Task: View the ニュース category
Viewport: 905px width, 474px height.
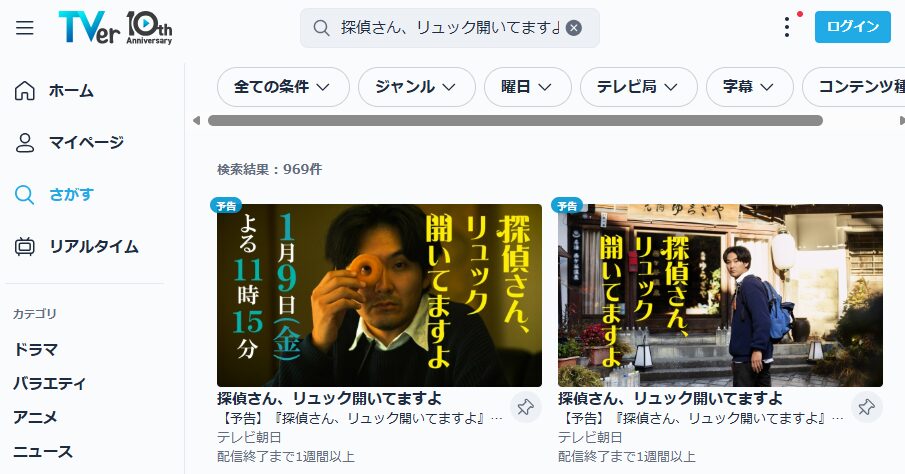Action: (43, 452)
